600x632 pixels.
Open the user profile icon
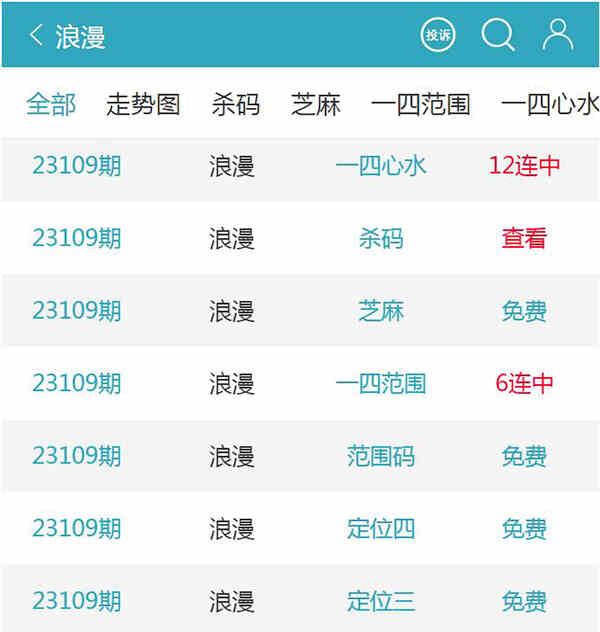click(557, 36)
